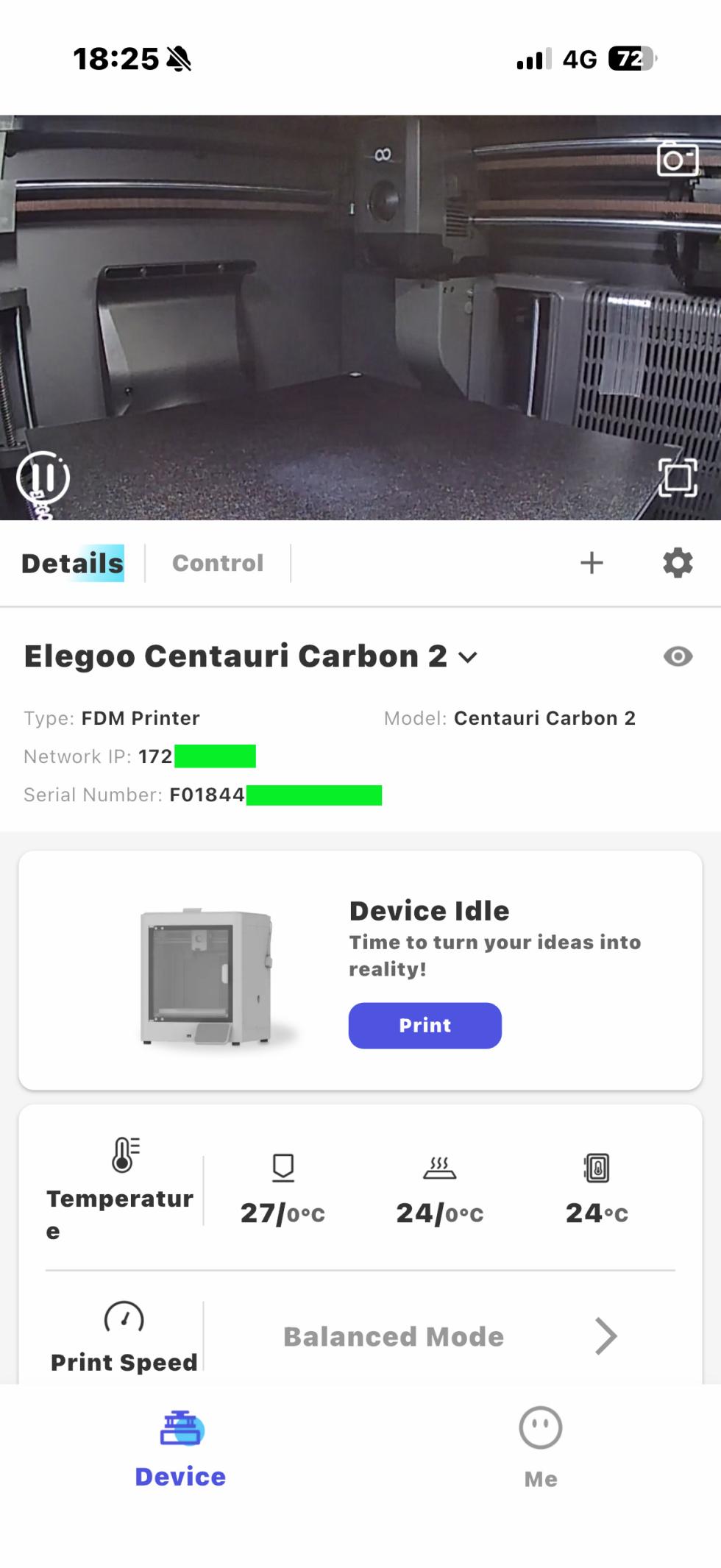Take a snapshot of the camera view
The image size is (721, 1568).
677,158
